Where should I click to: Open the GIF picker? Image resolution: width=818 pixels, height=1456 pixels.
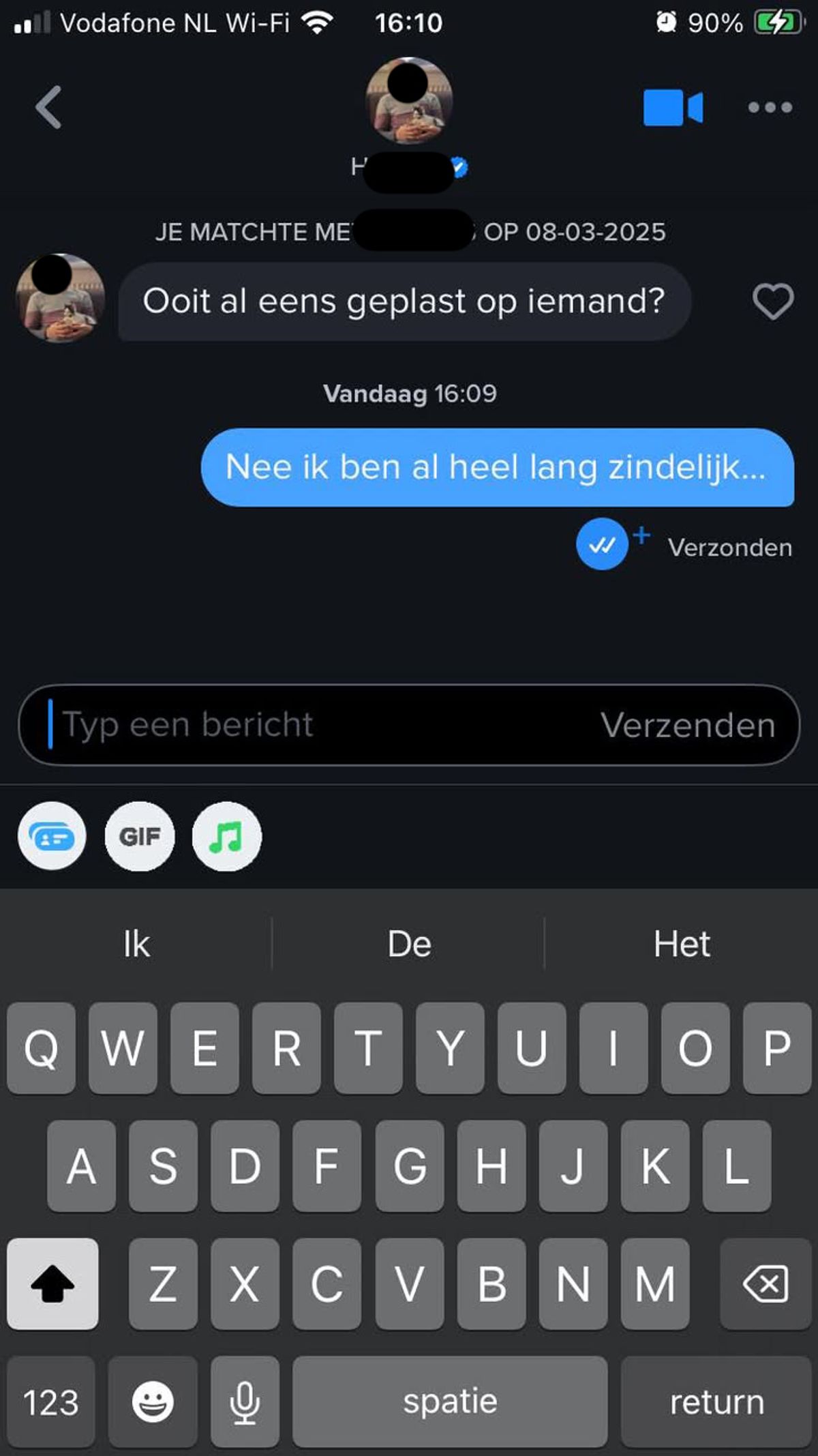140,836
